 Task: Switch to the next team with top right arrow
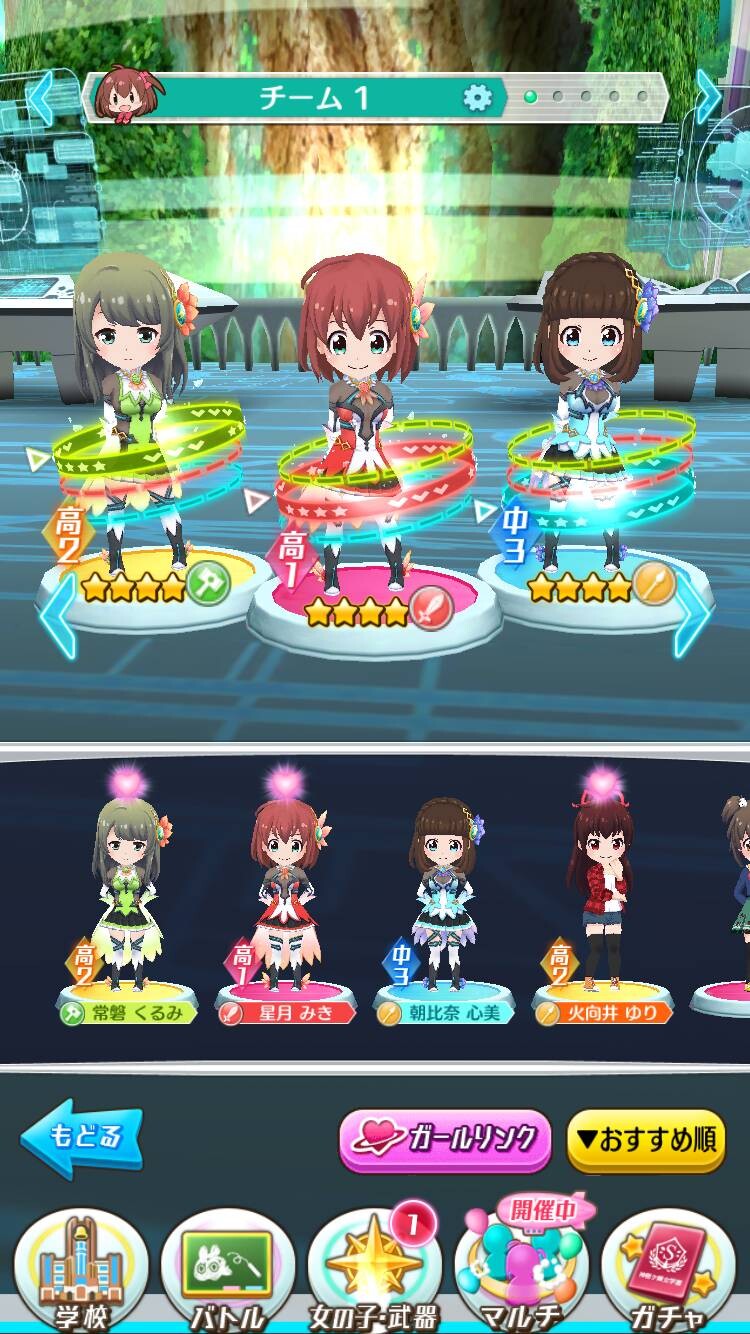click(x=708, y=97)
